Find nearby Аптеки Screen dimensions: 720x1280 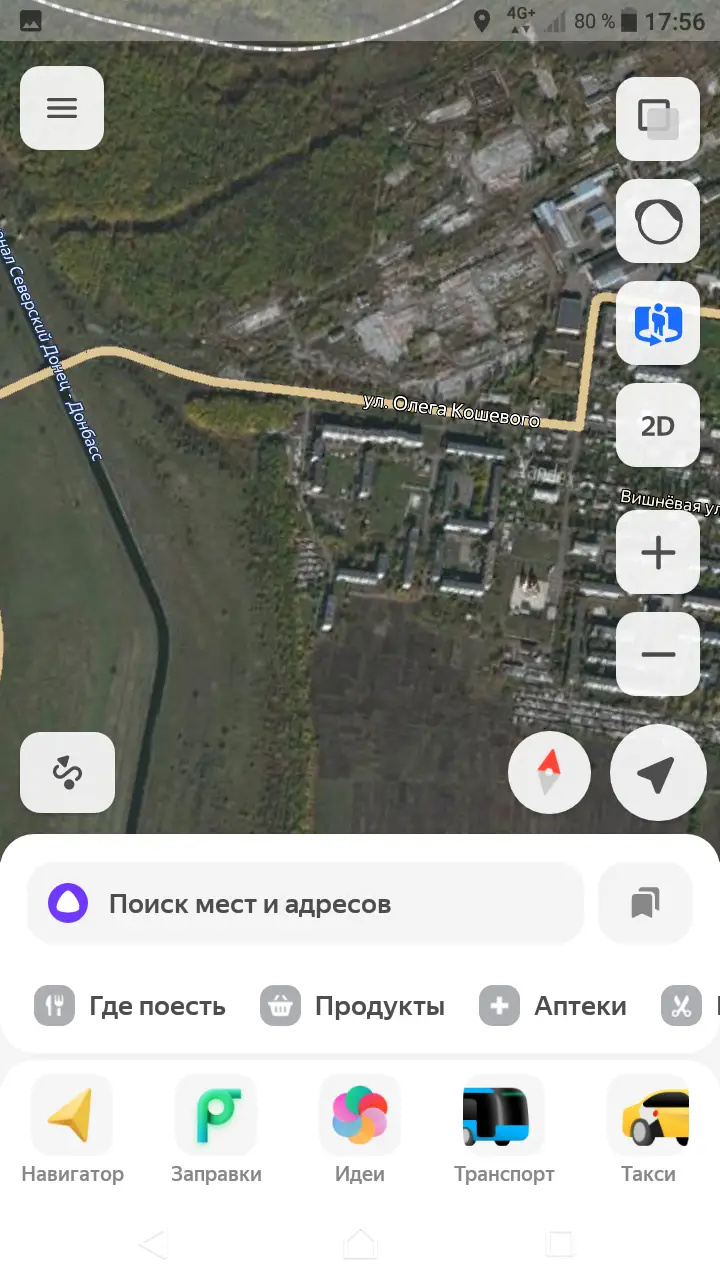pos(553,1006)
